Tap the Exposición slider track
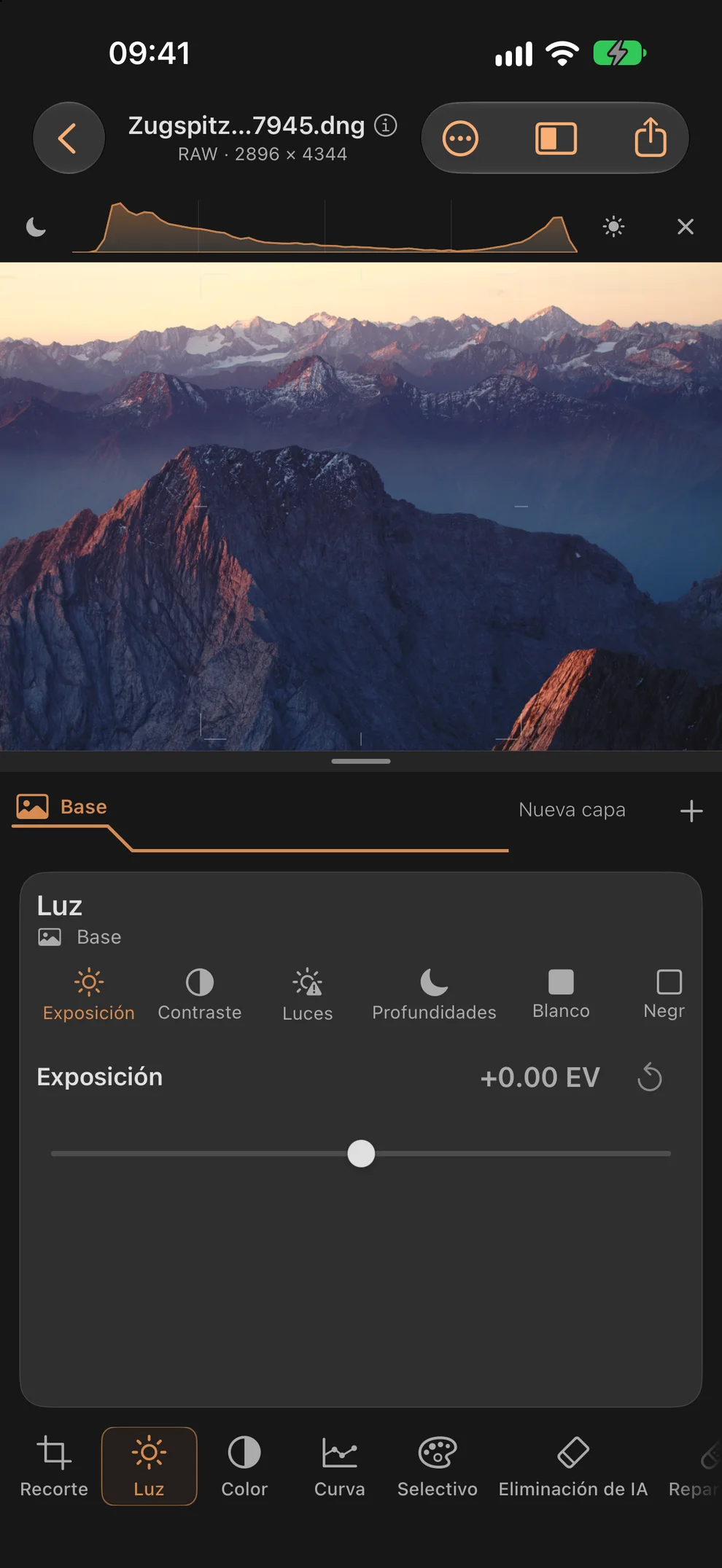 [x=361, y=1153]
